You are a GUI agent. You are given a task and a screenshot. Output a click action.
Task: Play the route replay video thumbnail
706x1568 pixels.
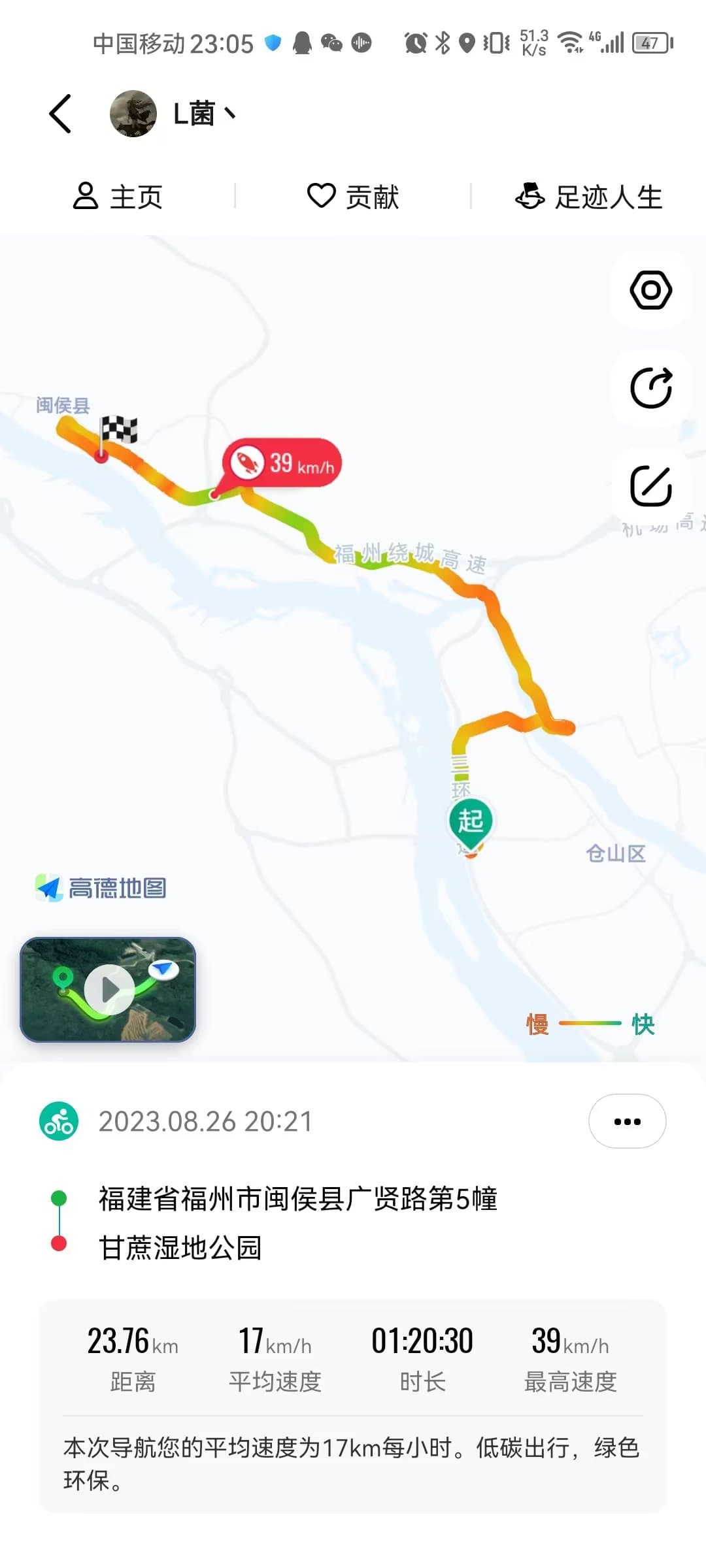[x=108, y=989]
